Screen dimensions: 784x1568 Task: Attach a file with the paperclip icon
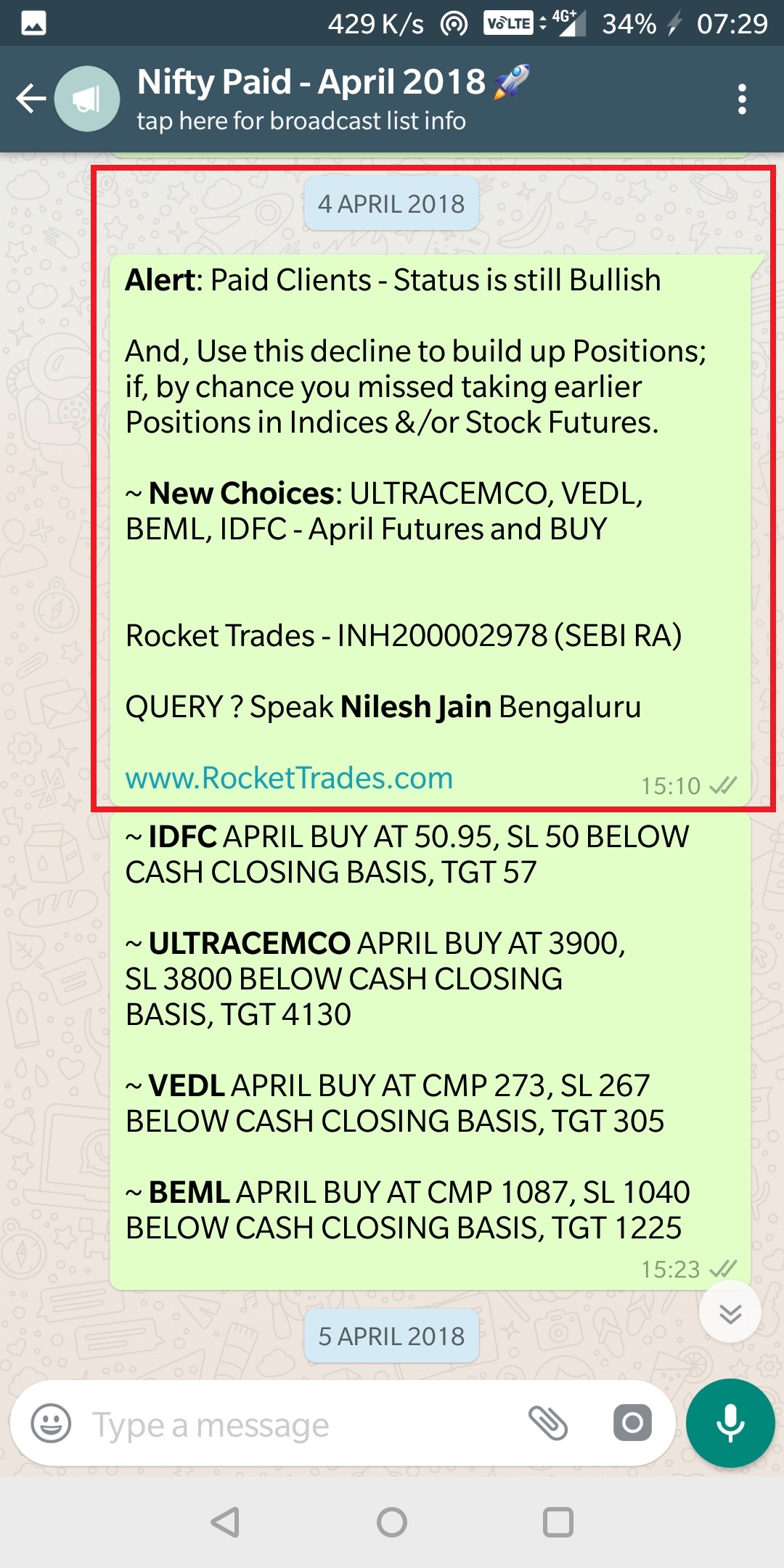(x=548, y=1423)
